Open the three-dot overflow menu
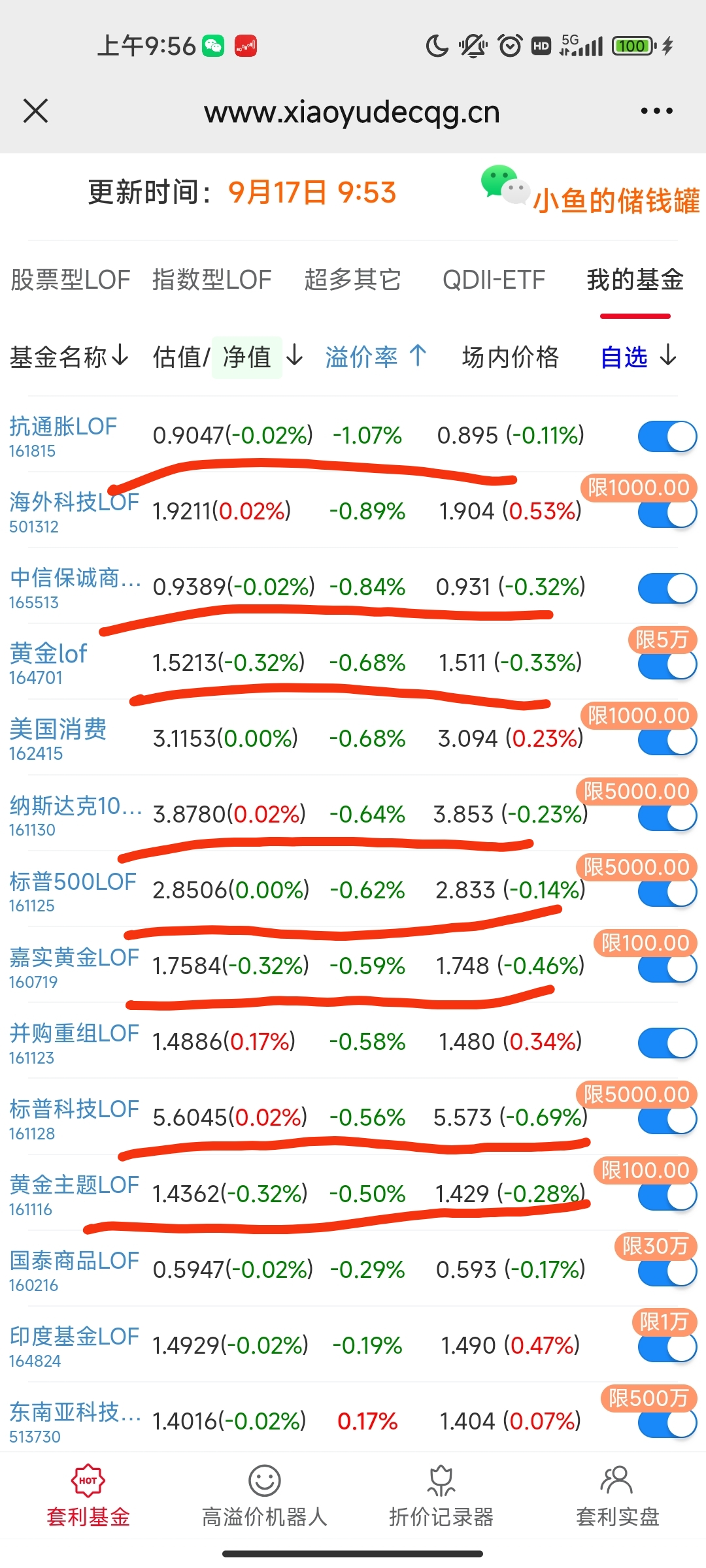Screen dimensions: 706x1568 tap(656, 111)
